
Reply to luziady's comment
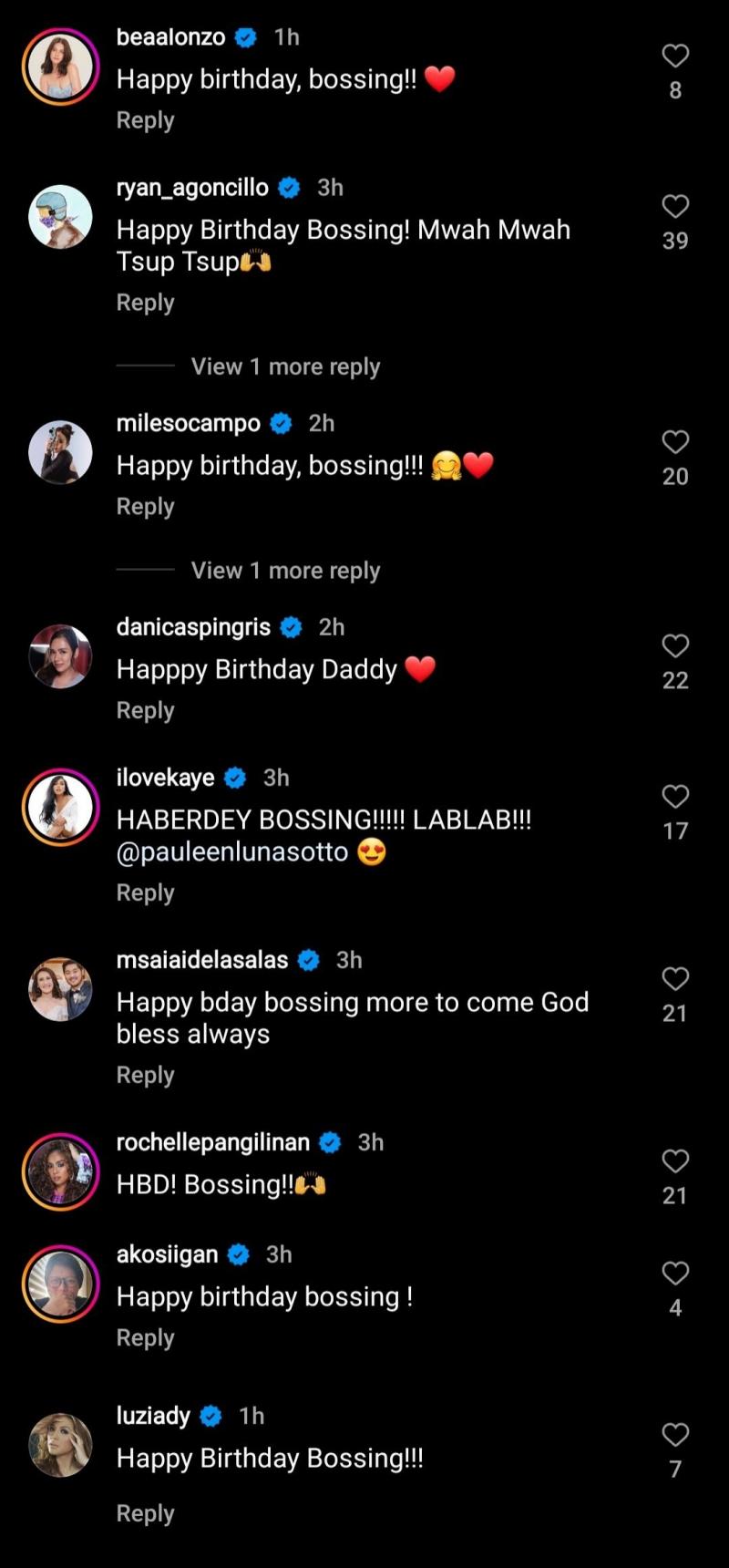pos(145,1513)
